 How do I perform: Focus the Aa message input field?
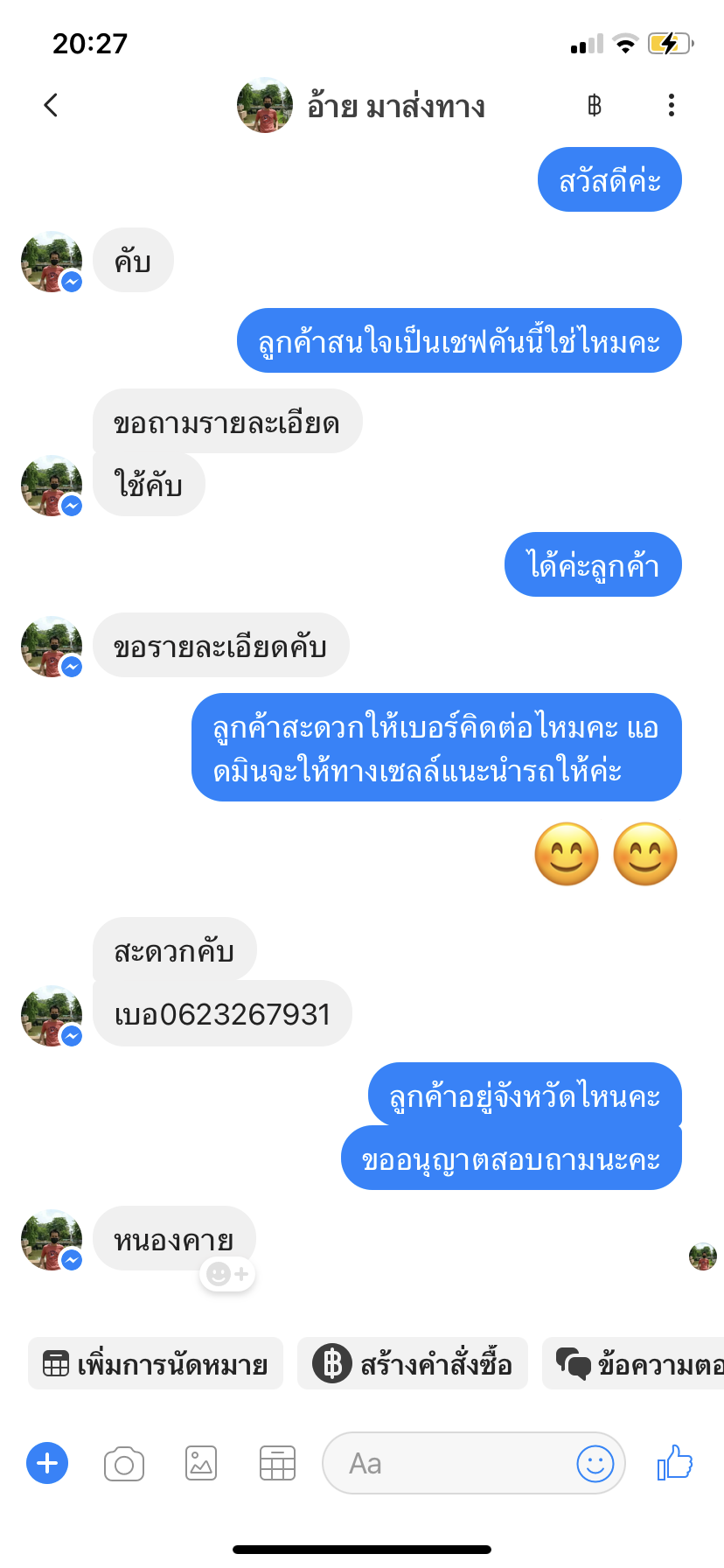pos(446,1463)
